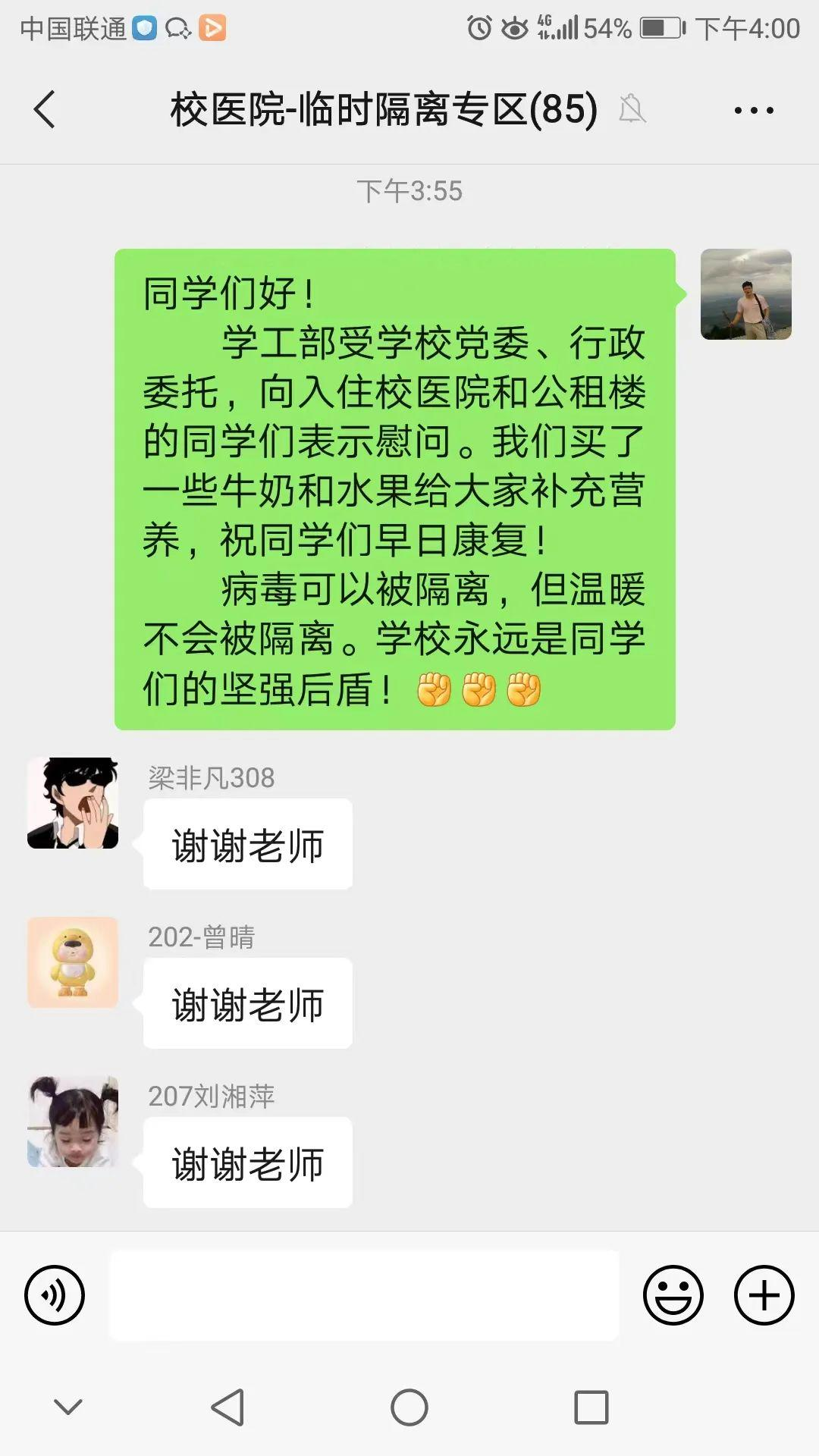Open the group chat overflow menu

[x=753, y=111]
